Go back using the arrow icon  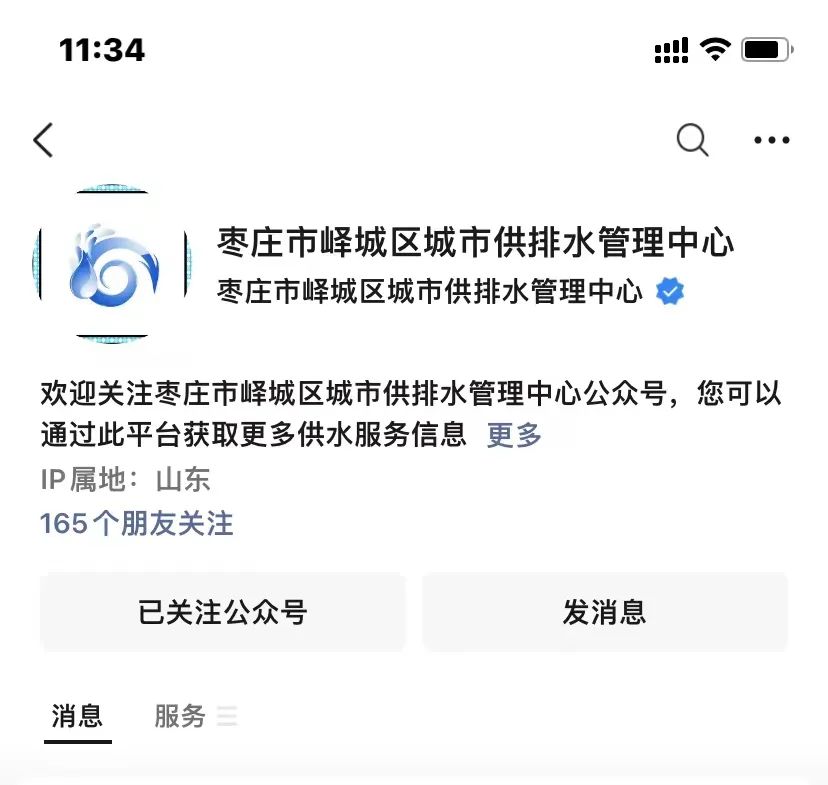(x=43, y=140)
